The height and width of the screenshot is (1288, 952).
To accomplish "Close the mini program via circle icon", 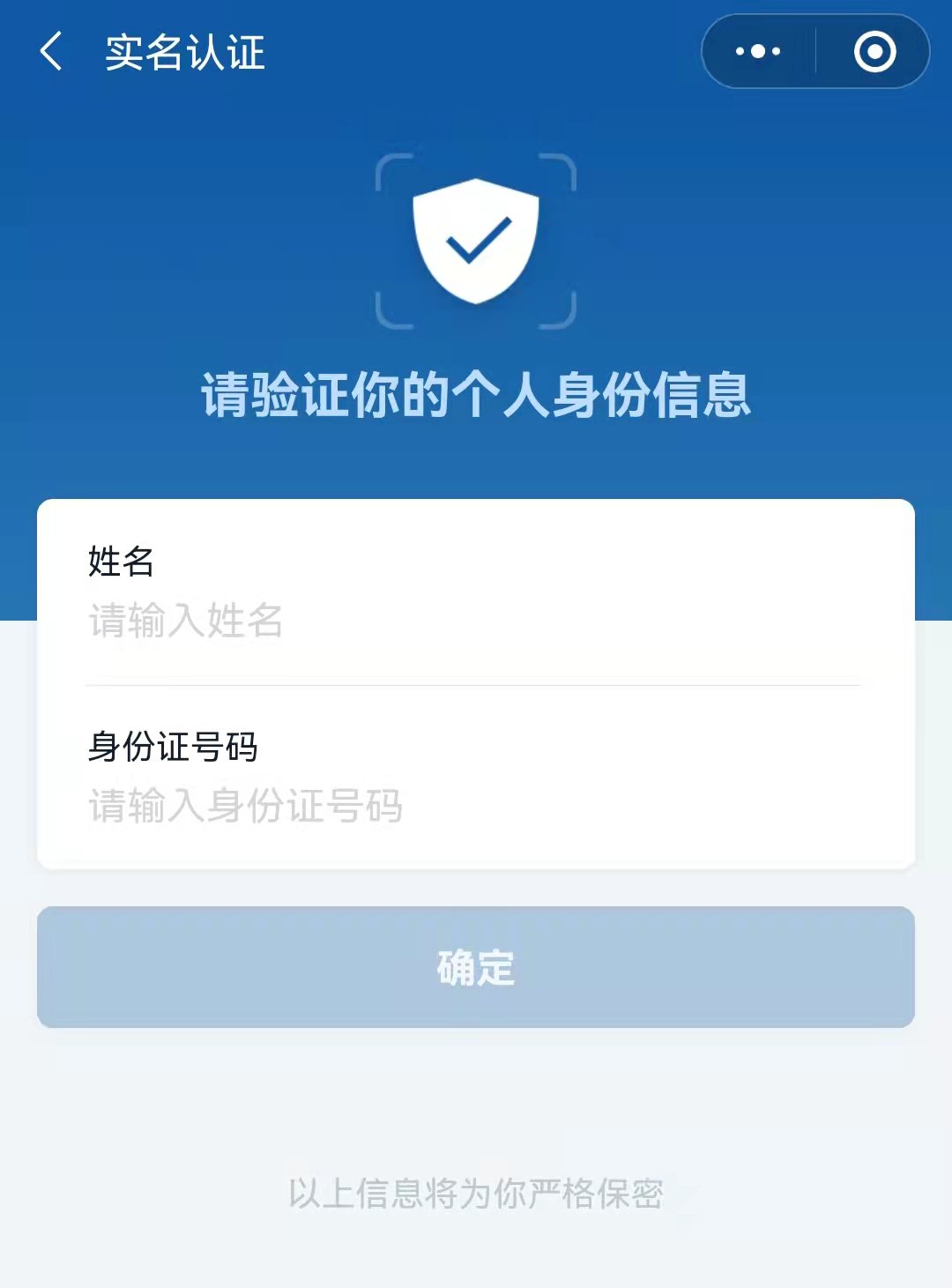I will 874,51.
